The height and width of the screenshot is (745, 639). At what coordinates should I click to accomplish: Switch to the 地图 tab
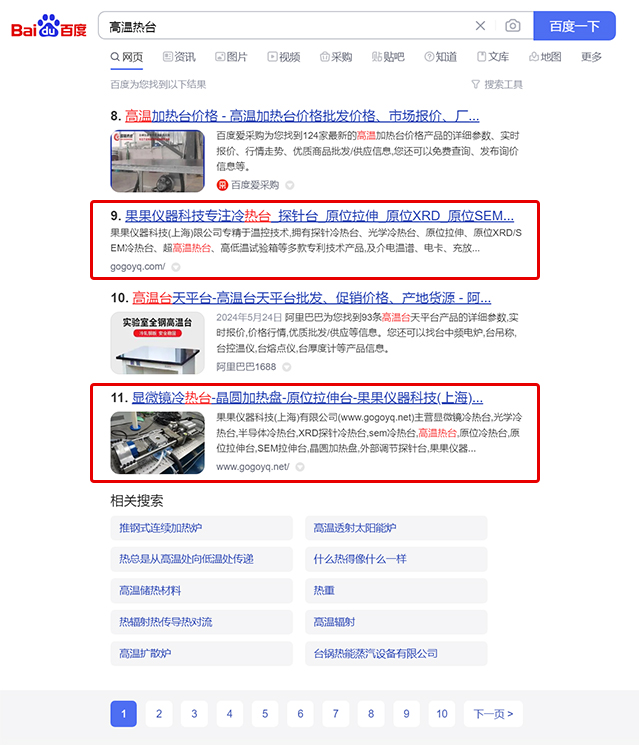coord(545,57)
